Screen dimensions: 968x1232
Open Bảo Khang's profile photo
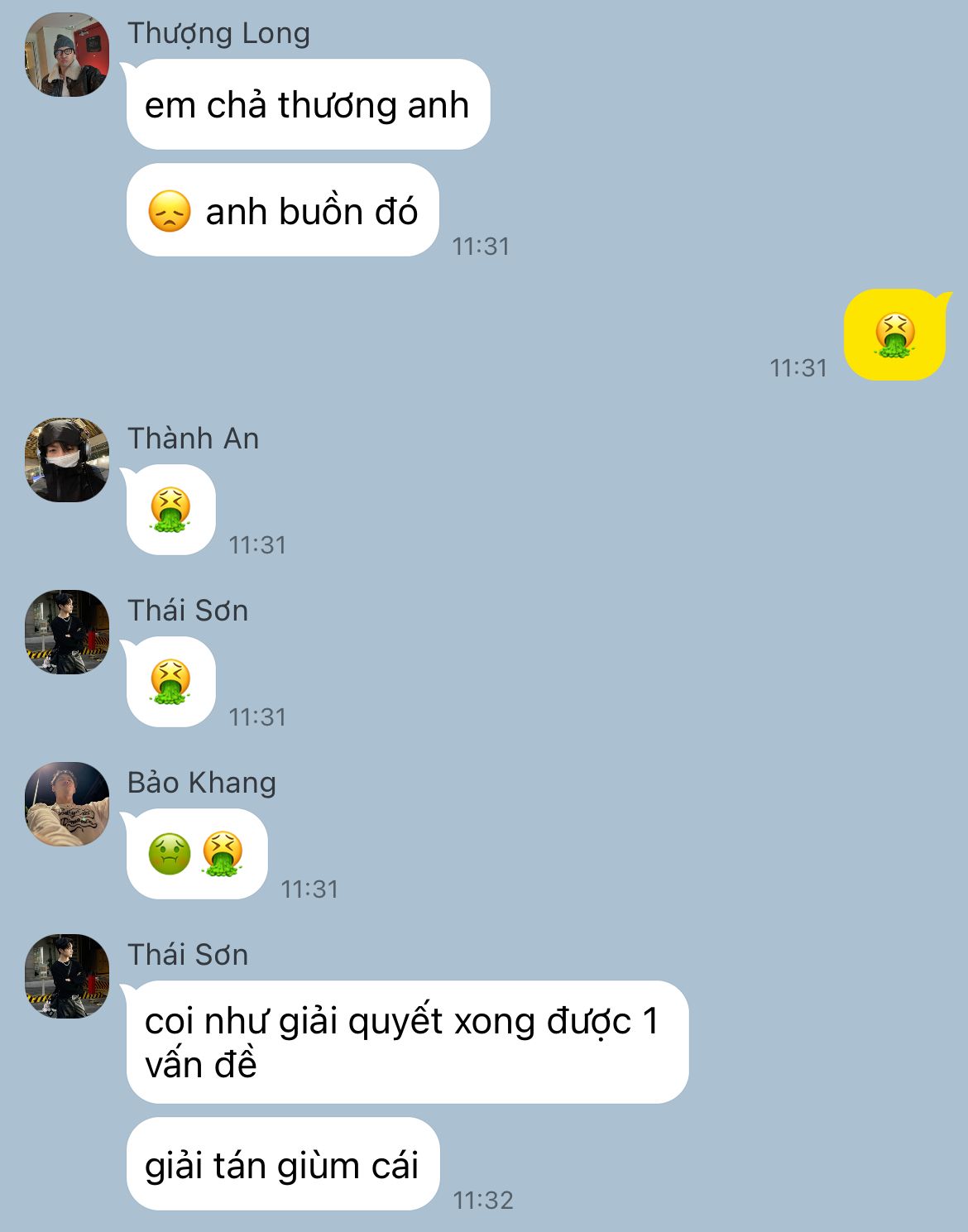tap(67, 804)
